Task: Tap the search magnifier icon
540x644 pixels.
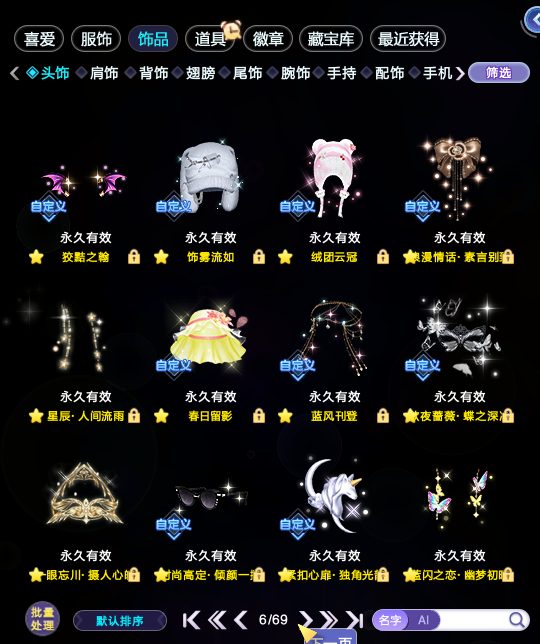Action: pos(517,620)
